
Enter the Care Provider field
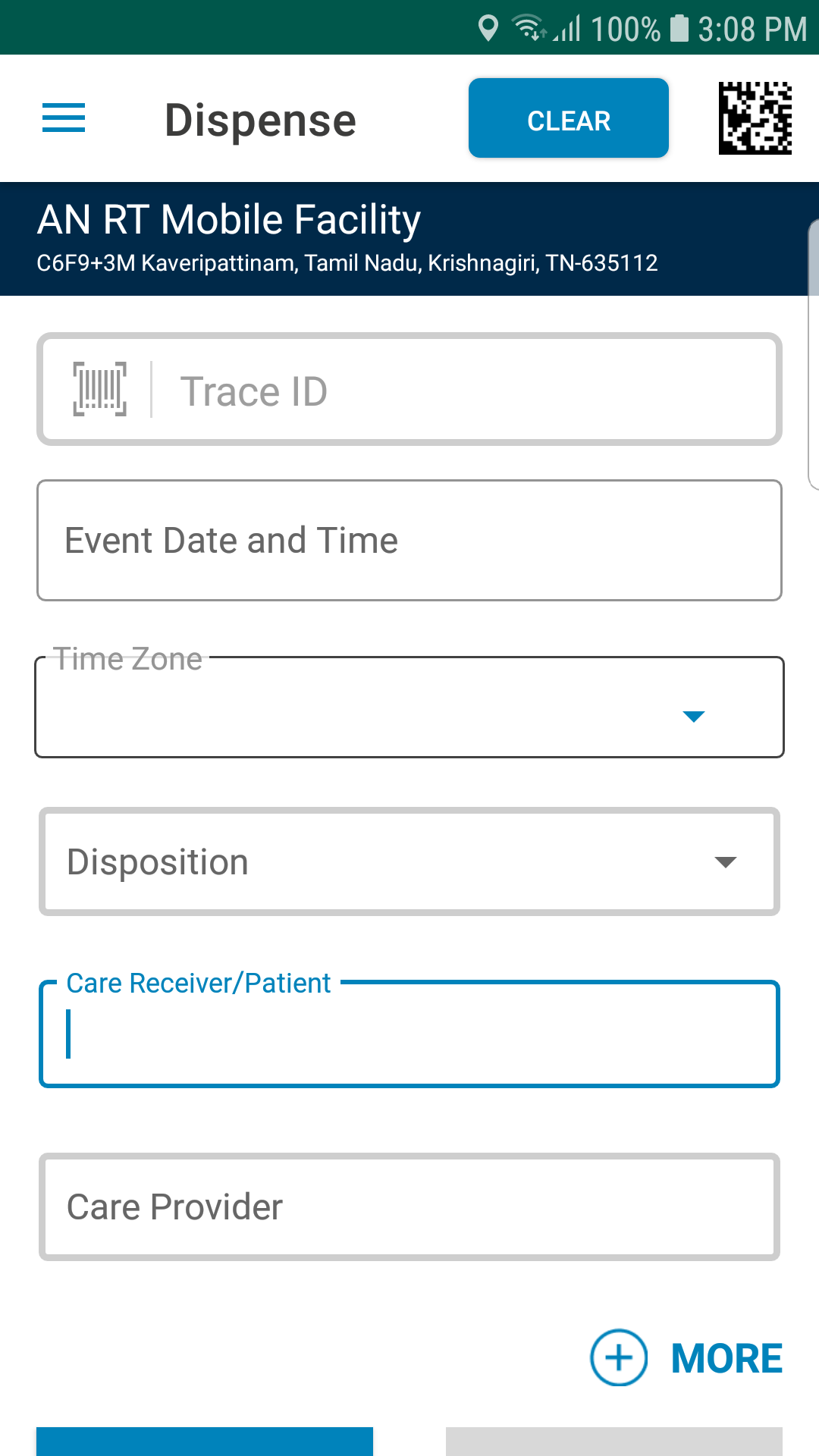409,1207
